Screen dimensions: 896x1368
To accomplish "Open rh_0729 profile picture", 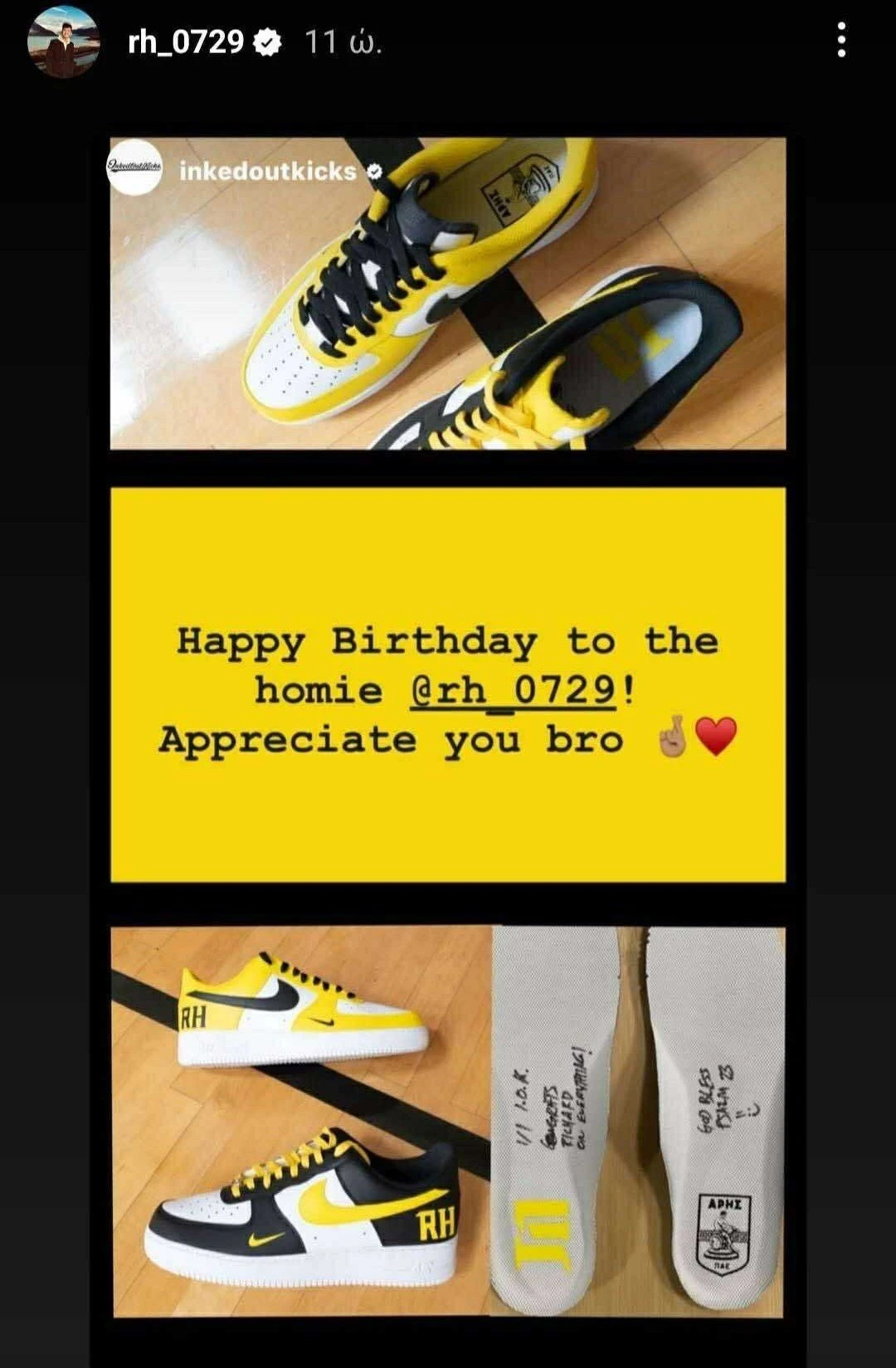I will pyautogui.click(x=64, y=42).
